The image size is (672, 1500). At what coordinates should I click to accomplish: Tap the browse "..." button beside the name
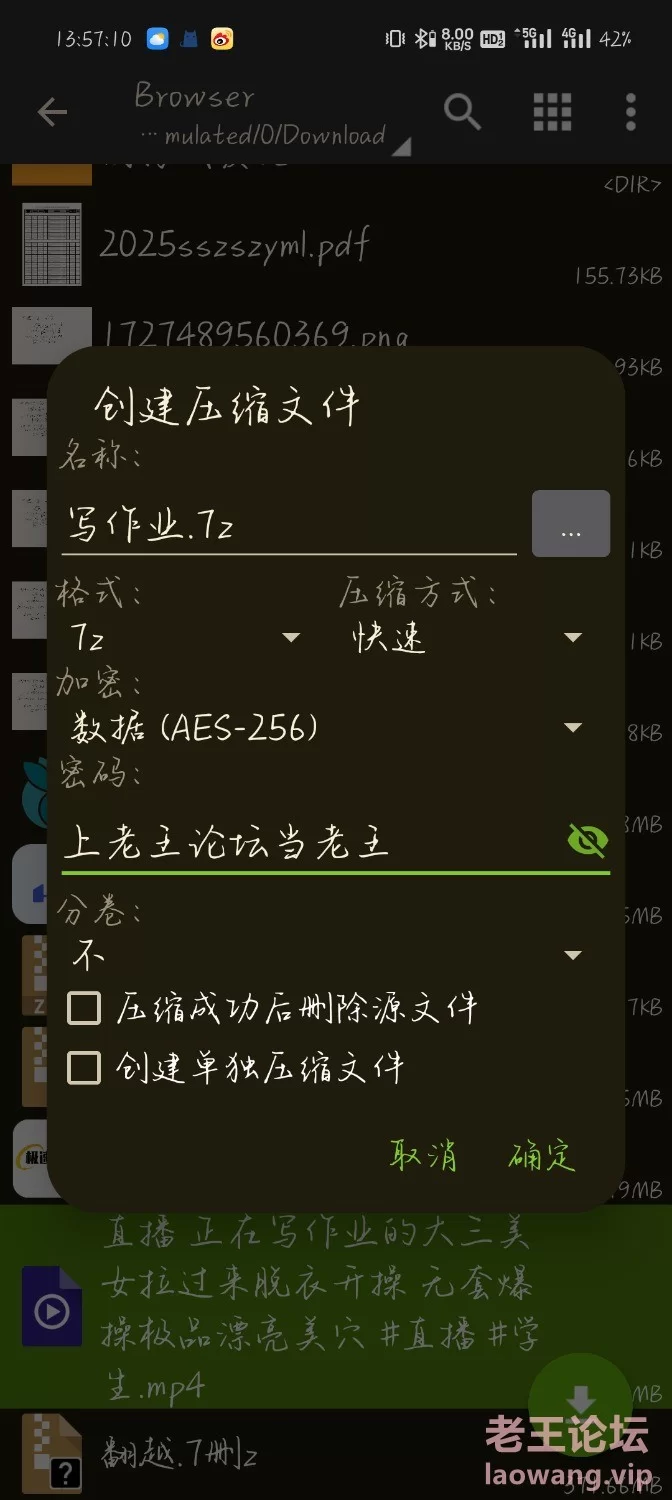tap(571, 524)
